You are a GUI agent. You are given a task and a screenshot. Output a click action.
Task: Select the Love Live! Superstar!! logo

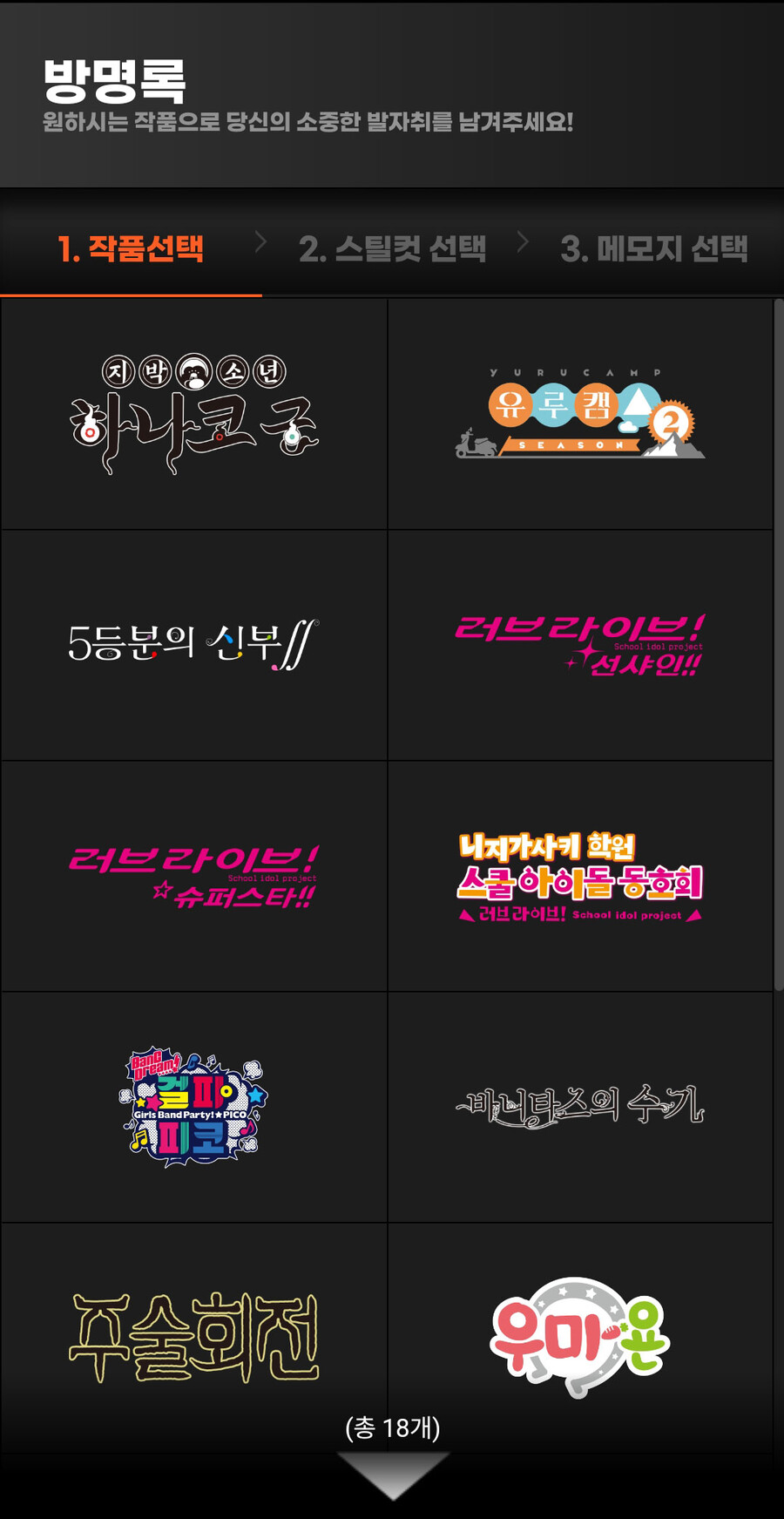coord(193,876)
